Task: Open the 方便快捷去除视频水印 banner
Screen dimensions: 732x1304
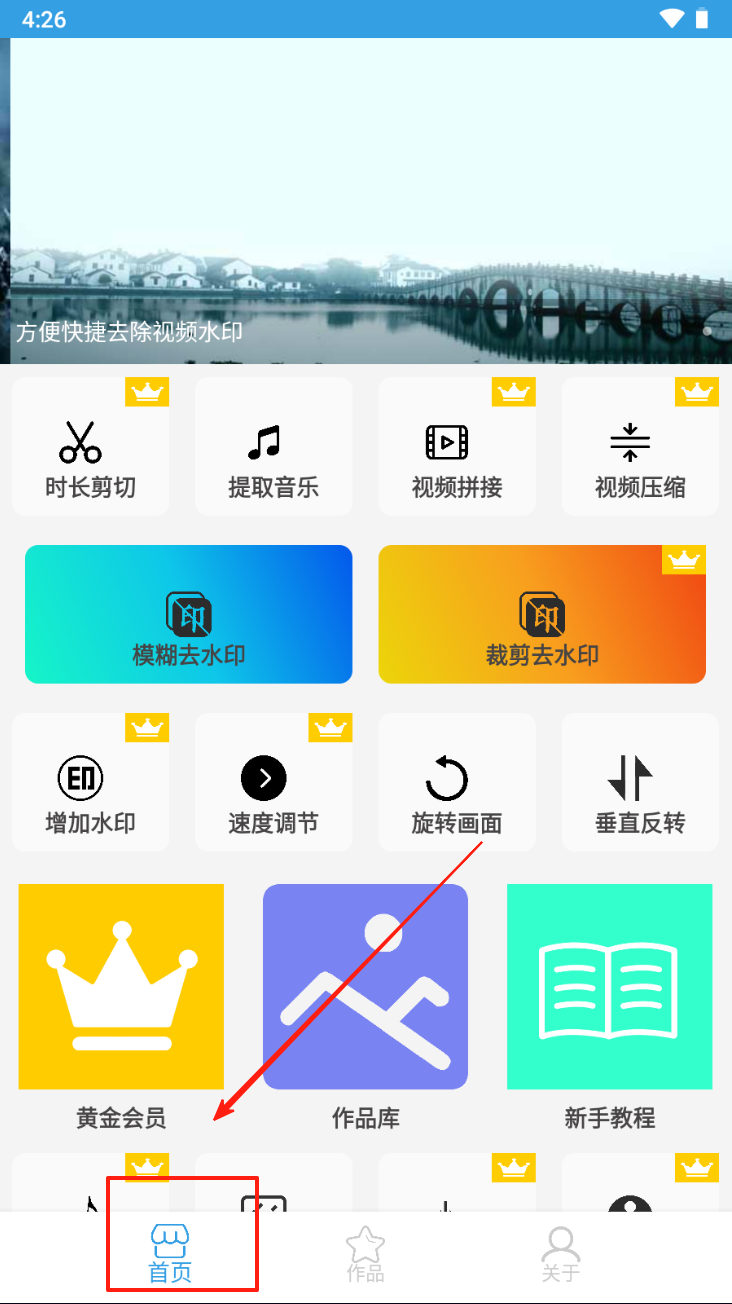Action: tap(366, 200)
